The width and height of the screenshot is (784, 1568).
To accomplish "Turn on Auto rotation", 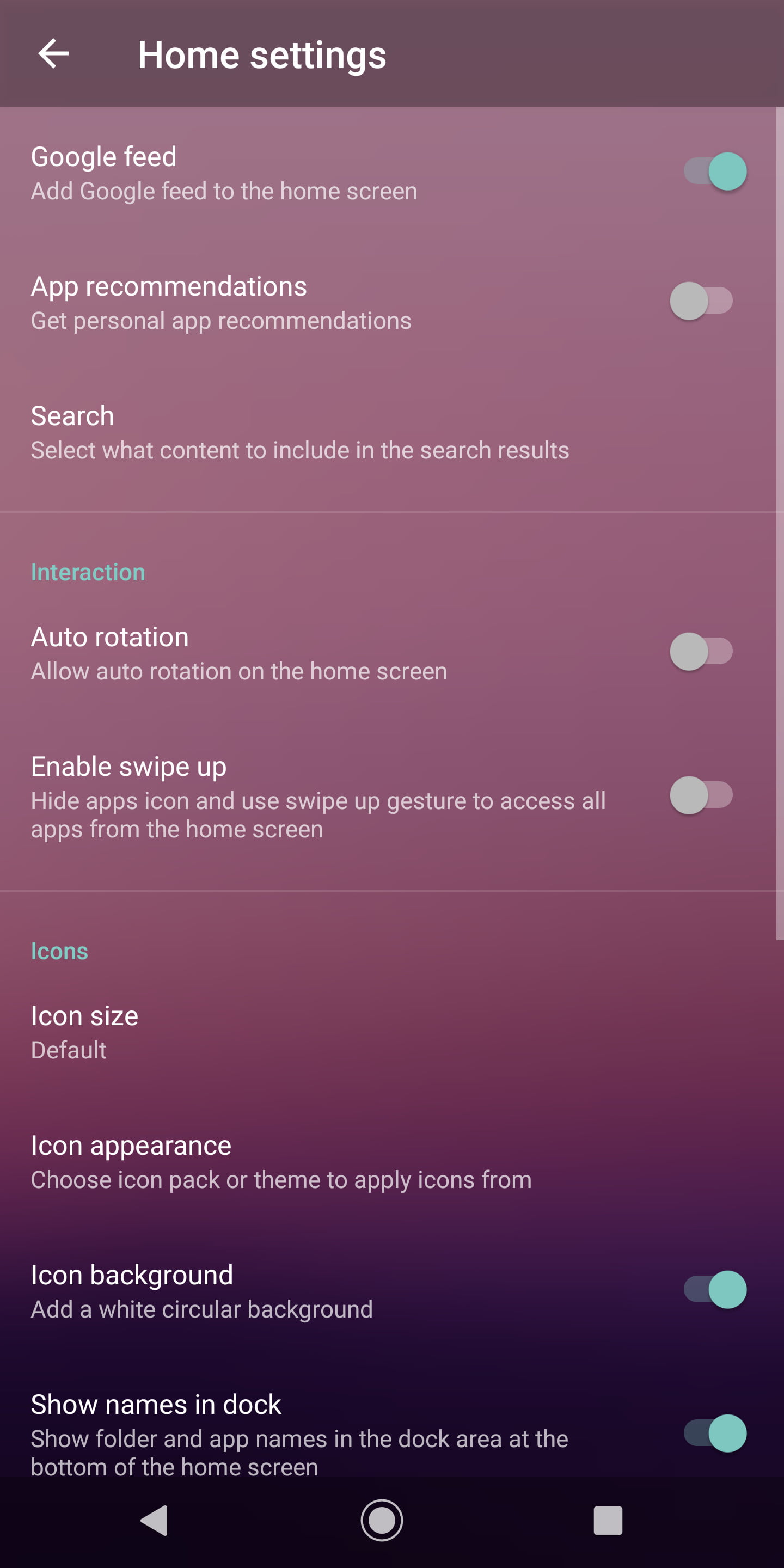I will point(702,652).
